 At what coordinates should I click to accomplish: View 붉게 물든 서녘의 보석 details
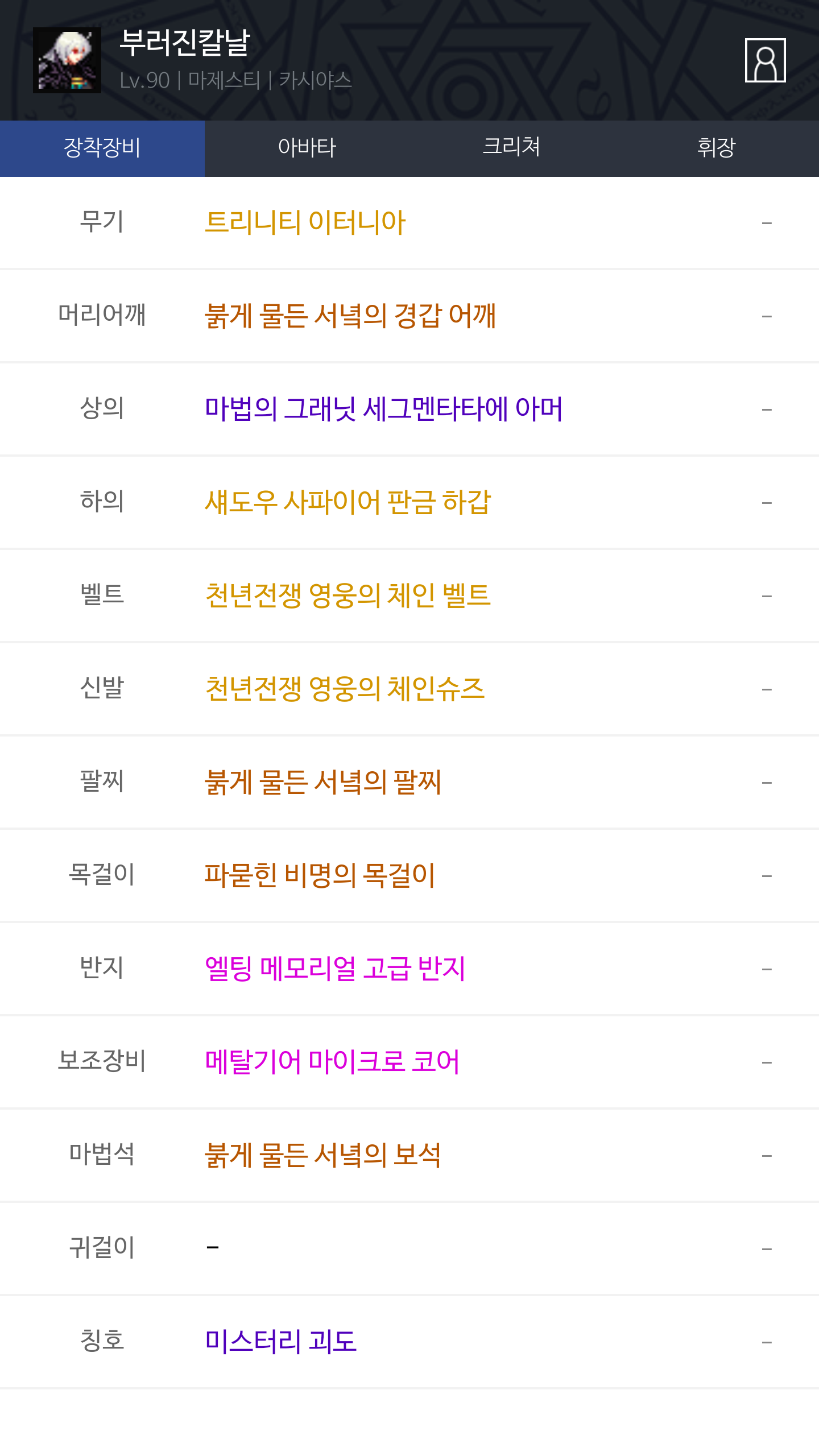point(323,1155)
